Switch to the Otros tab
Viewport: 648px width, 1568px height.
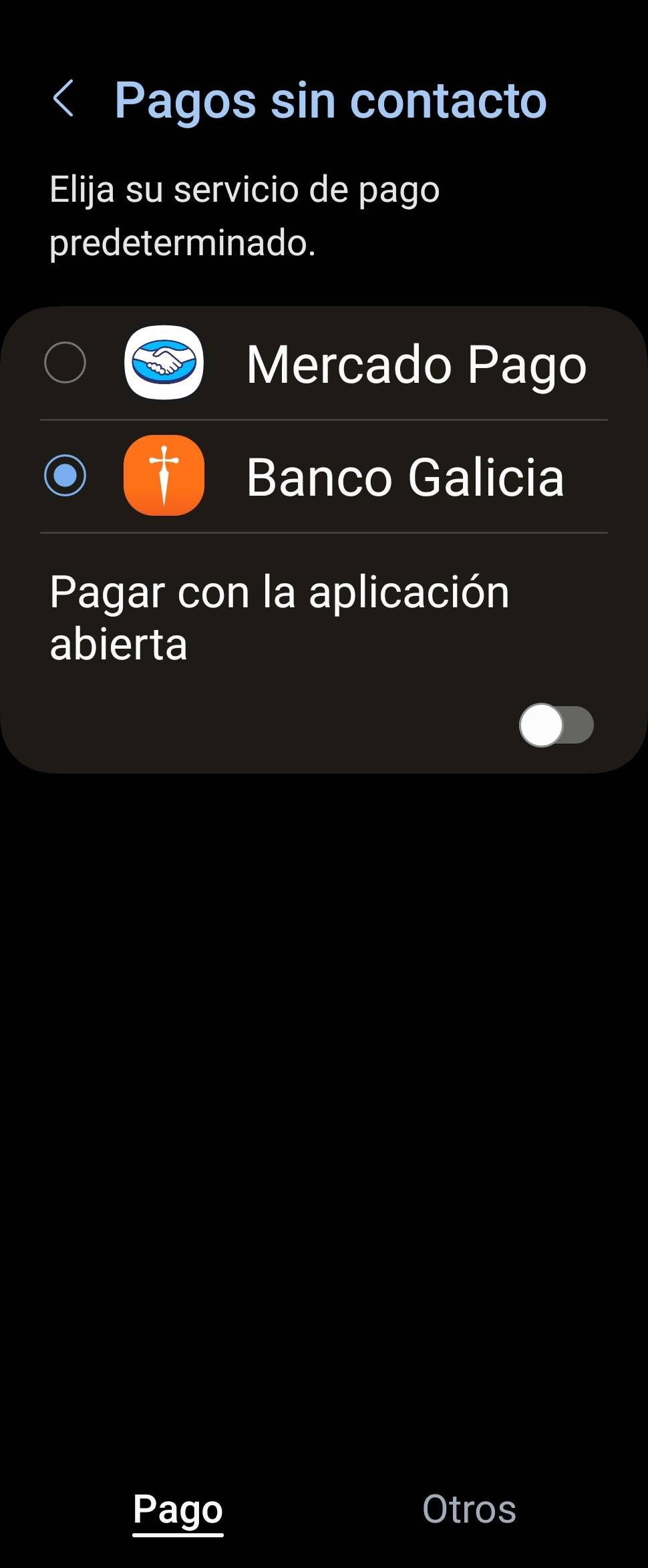click(x=469, y=1509)
